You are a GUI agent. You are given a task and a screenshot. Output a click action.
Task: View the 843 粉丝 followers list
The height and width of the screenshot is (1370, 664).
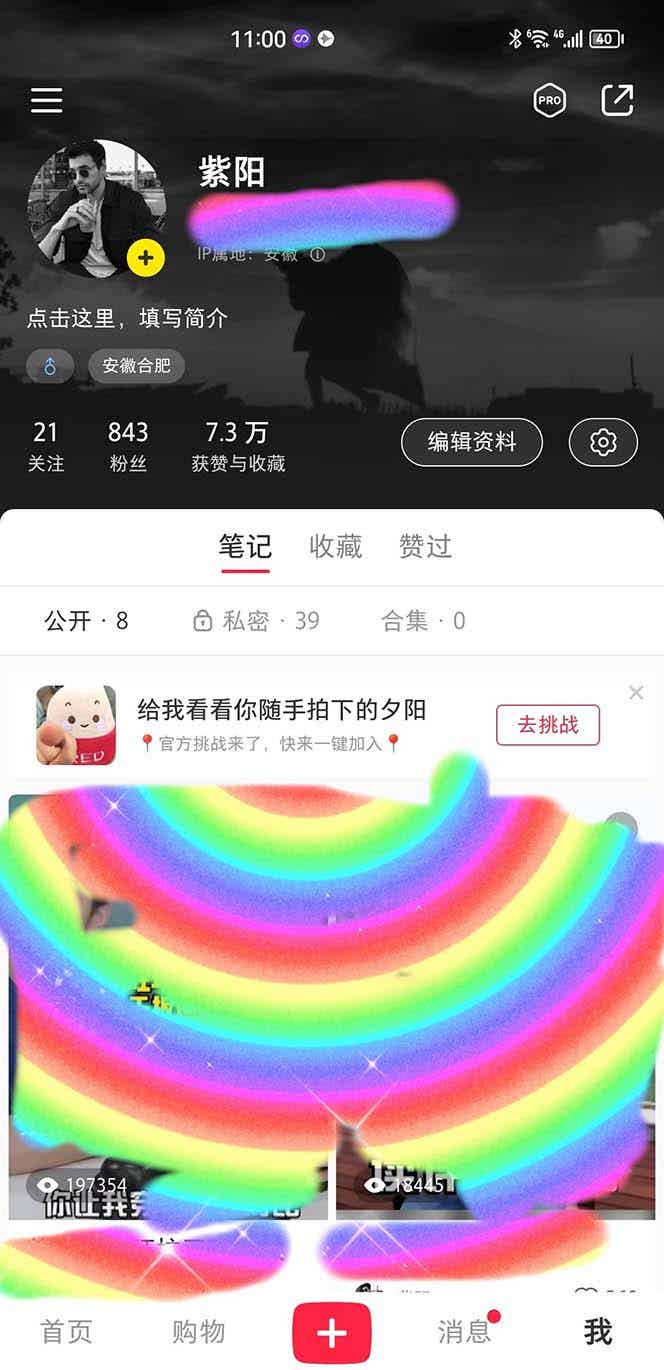[128, 446]
